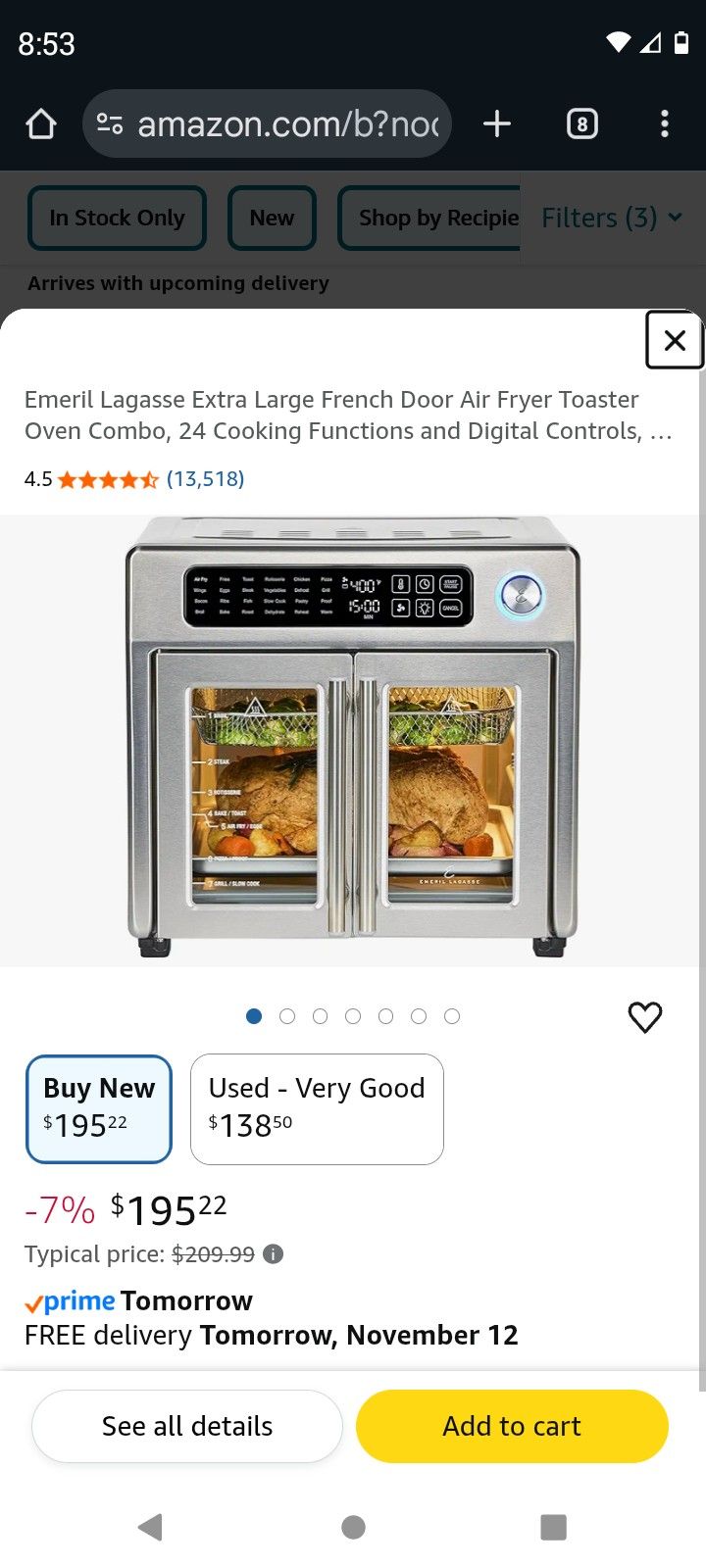Select the Buy New option
Viewport: 706px width, 1568px height.
[x=99, y=1108]
